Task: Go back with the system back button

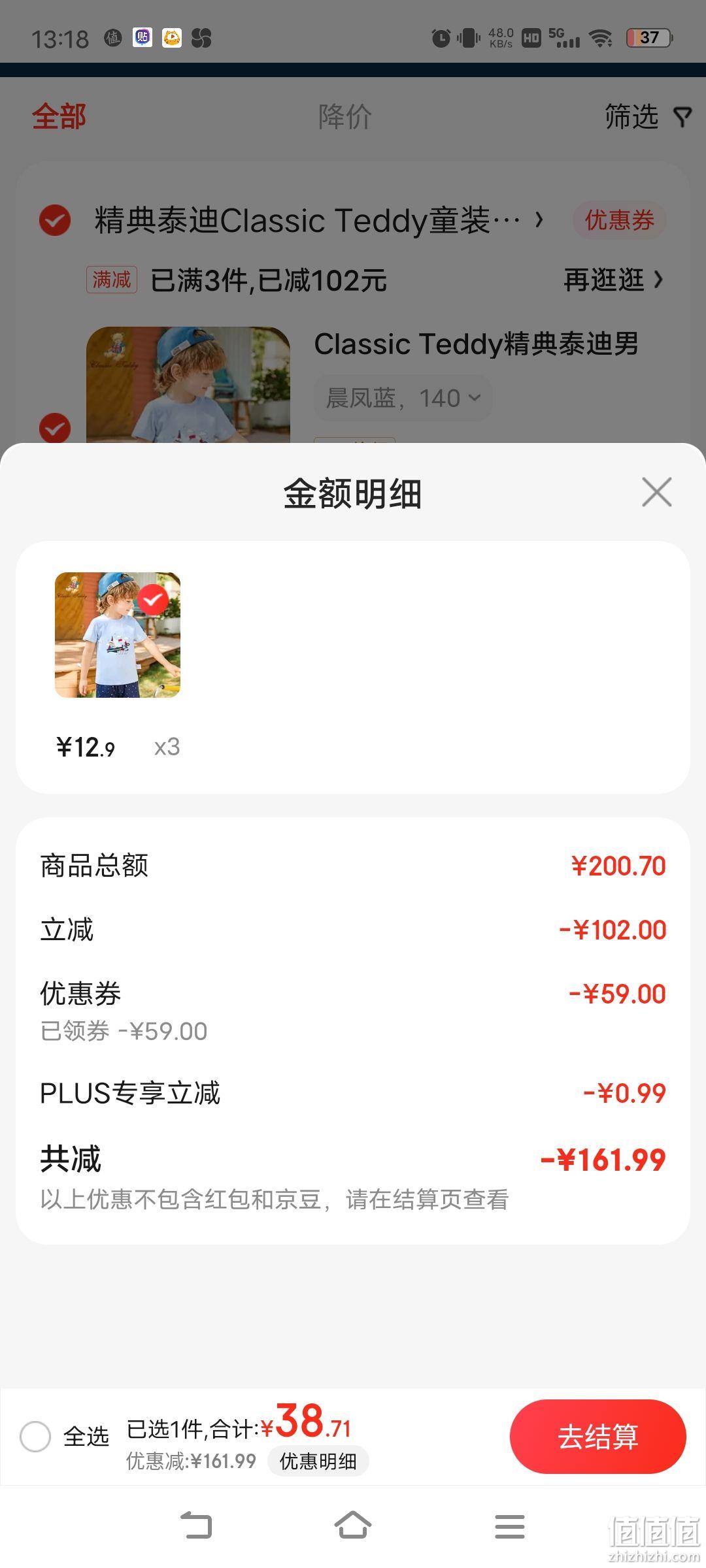Action: (x=196, y=1526)
